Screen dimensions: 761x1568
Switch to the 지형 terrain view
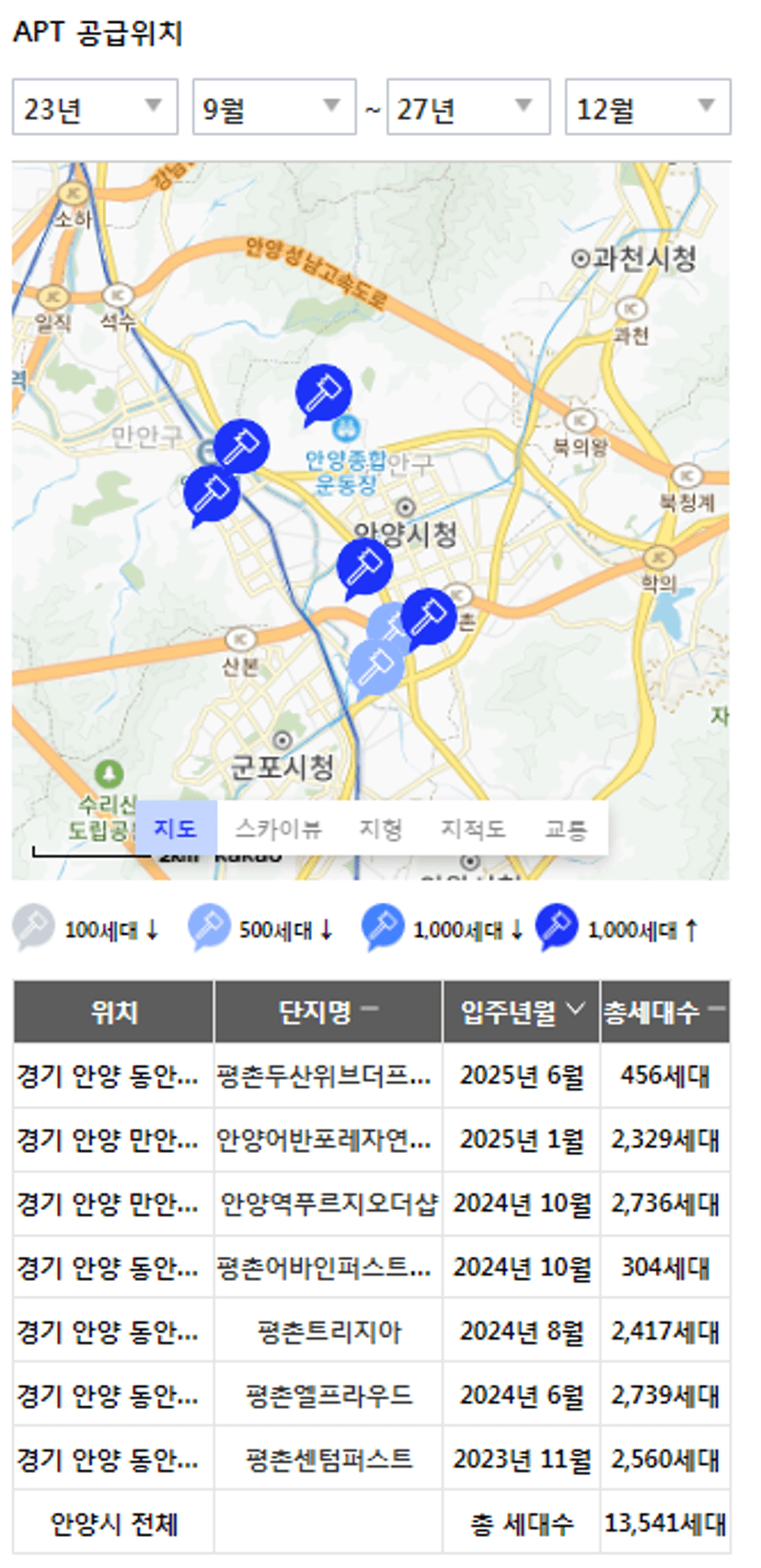point(380,828)
